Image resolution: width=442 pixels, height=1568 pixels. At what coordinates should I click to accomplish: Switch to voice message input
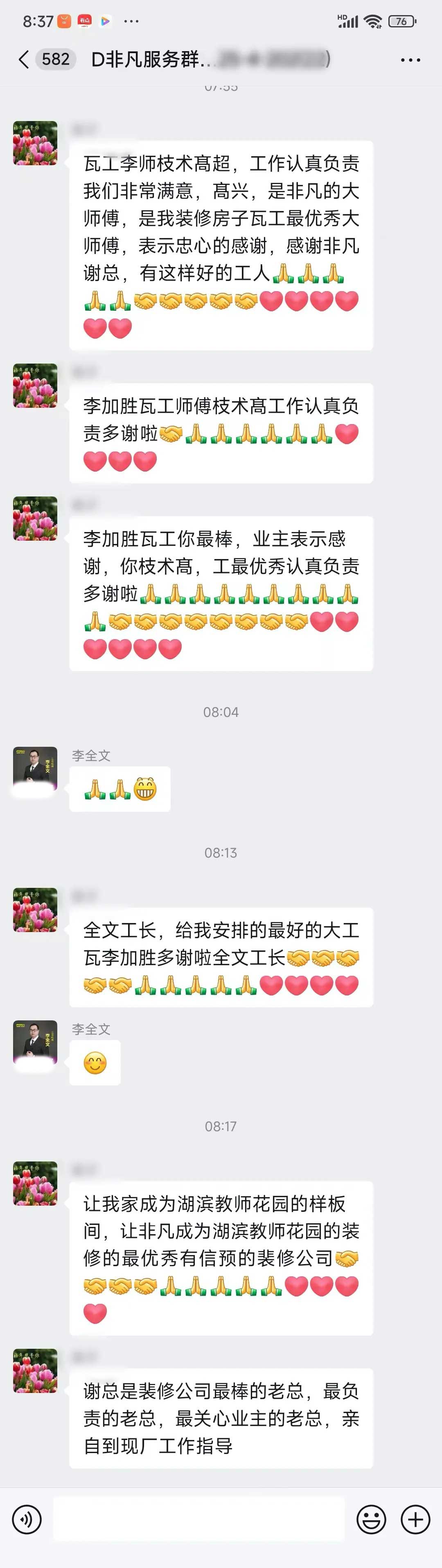tap(27, 1519)
